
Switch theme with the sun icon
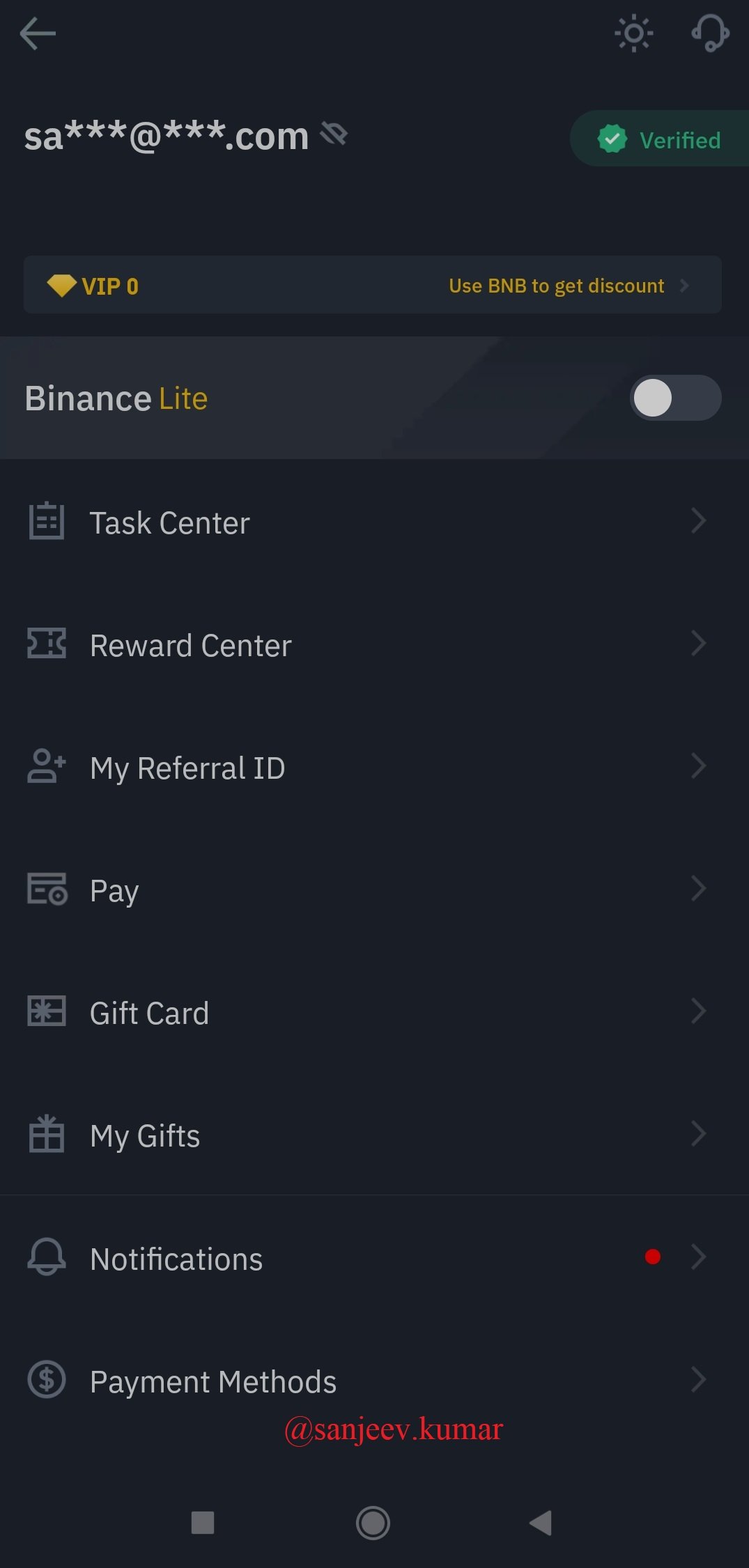[x=633, y=33]
